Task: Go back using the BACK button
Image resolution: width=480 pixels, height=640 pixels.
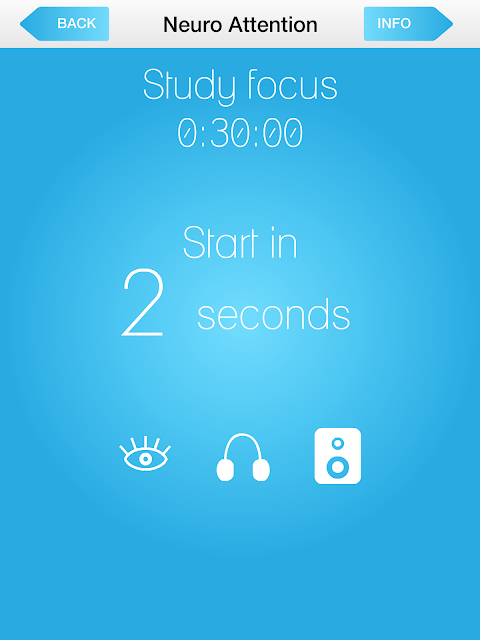Action: point(64,24)
